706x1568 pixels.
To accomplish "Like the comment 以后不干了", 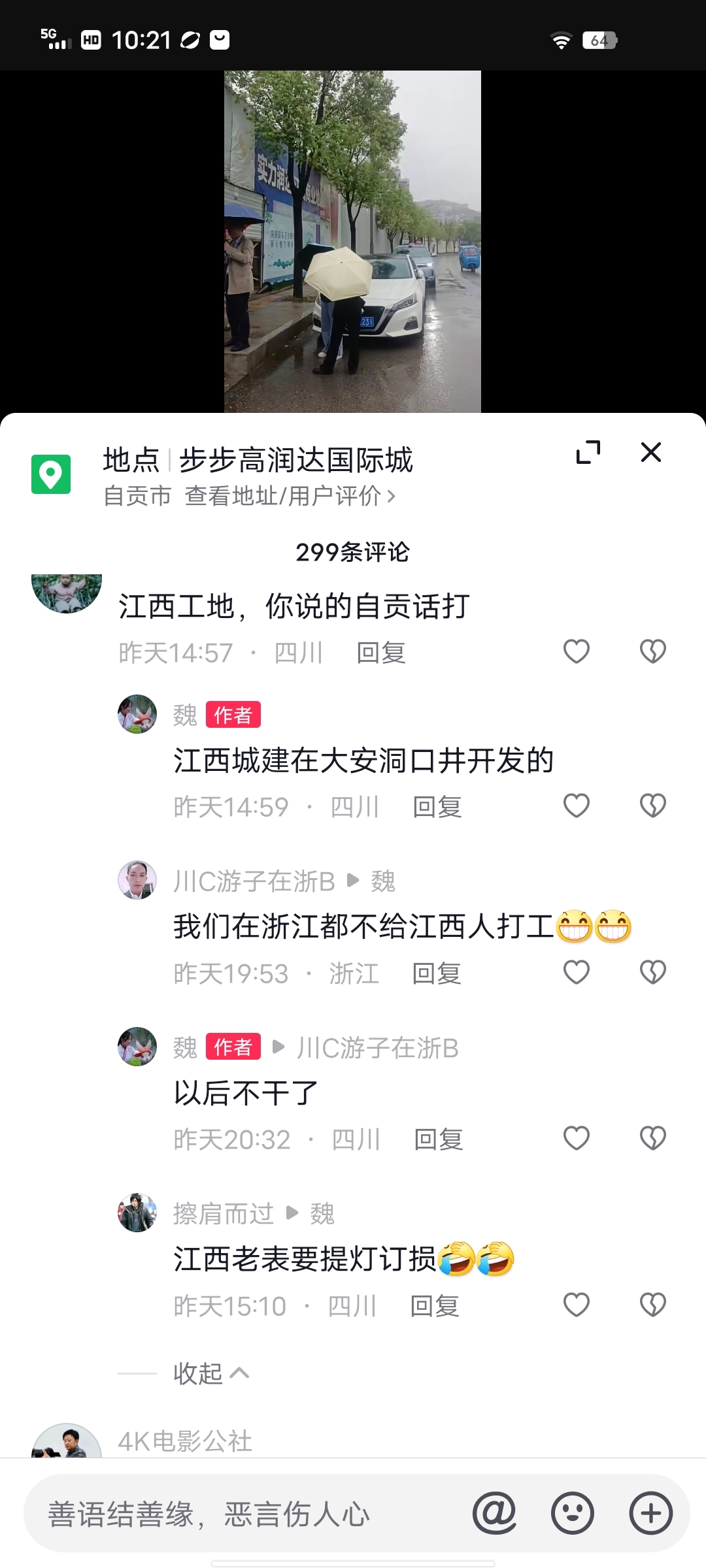I will [577, 1139].
